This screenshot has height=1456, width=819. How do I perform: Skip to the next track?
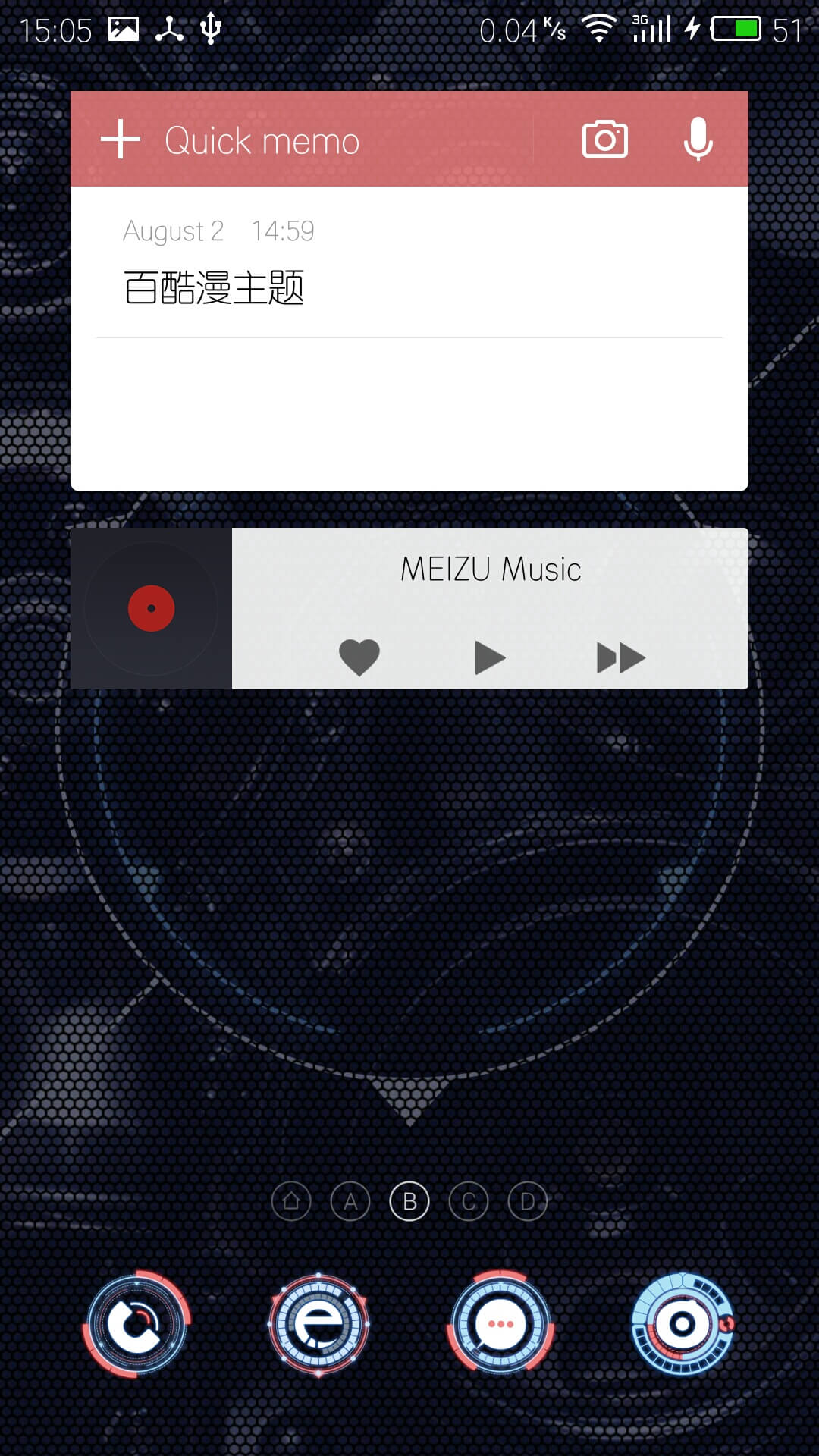[620, 657]
